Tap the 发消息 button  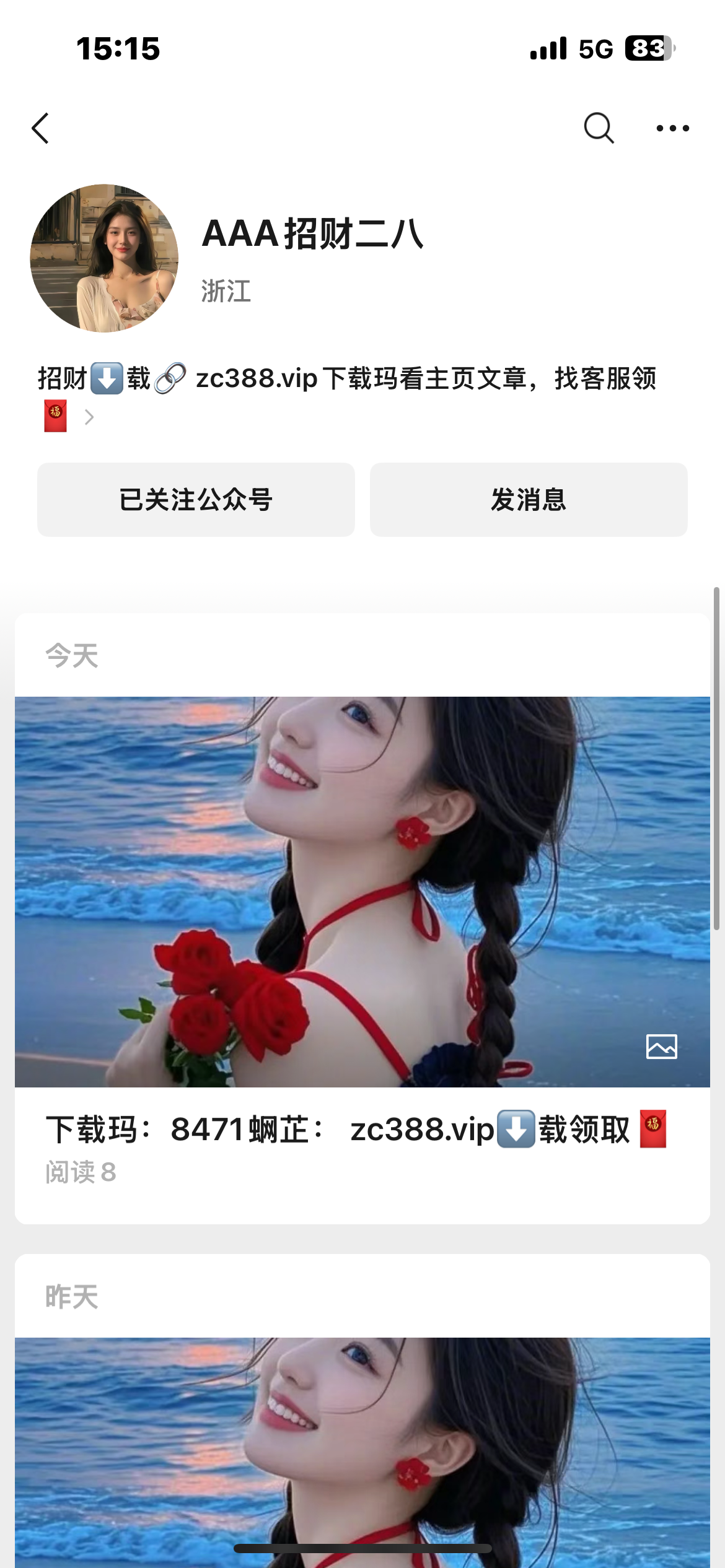point(529,500)
